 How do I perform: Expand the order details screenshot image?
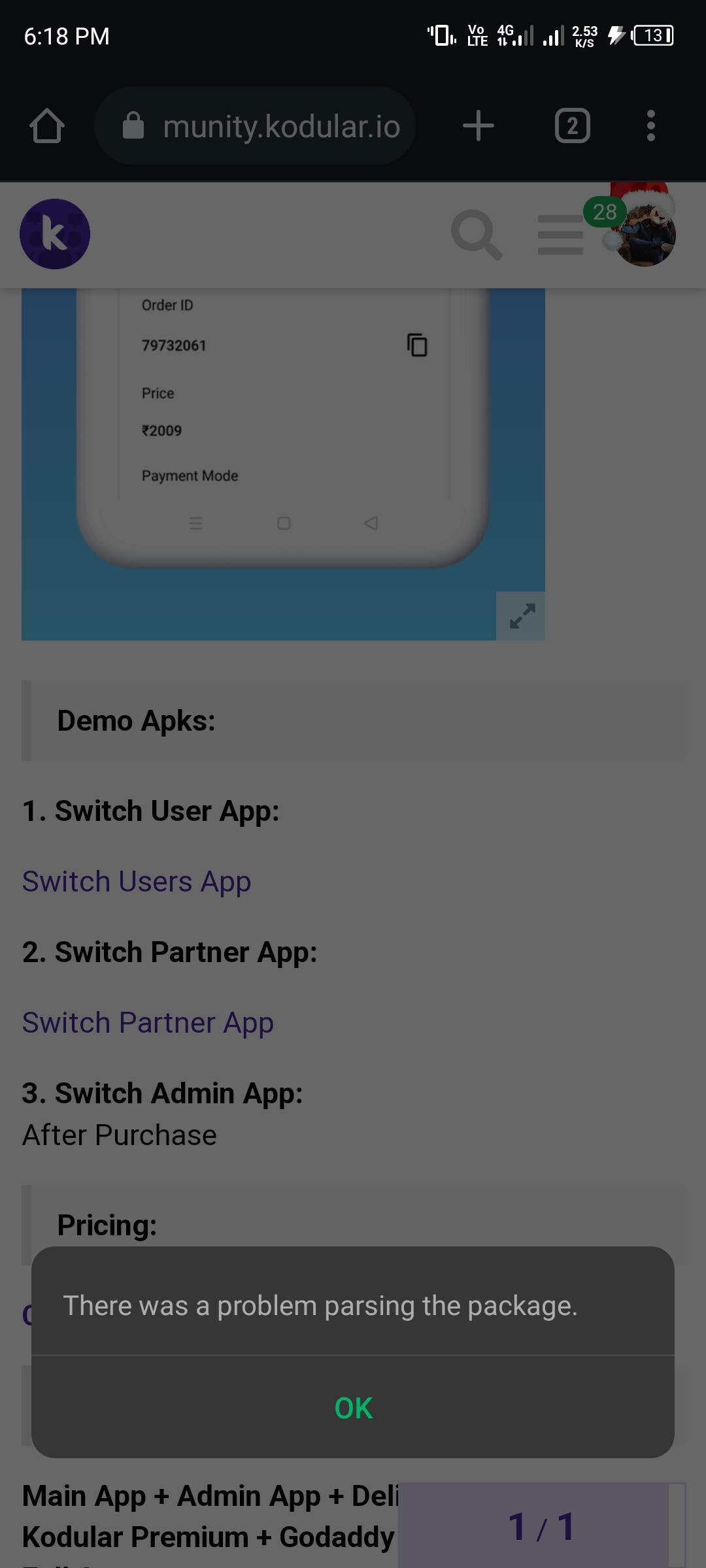point(521,616)
